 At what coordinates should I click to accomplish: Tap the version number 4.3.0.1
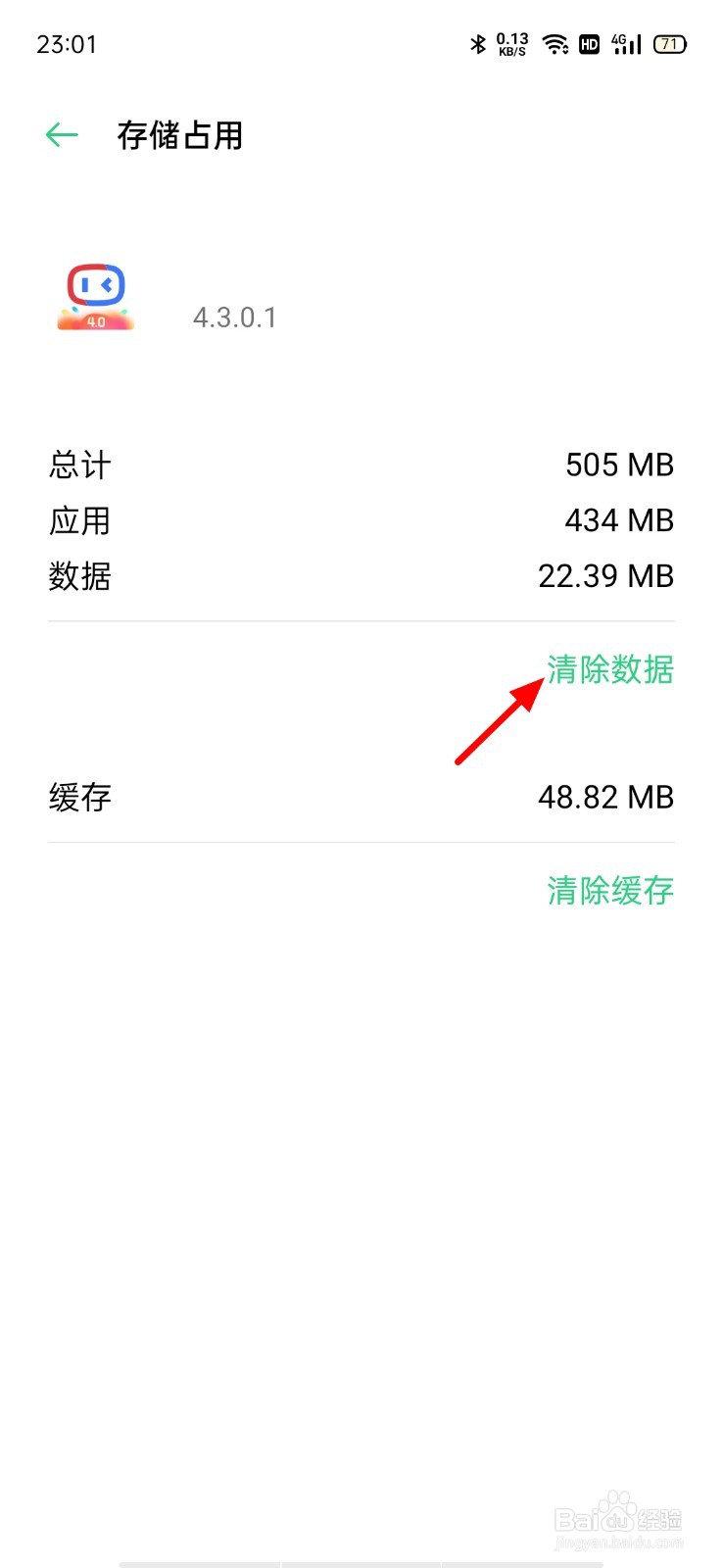pyautogui.click(x=233, y=317)
